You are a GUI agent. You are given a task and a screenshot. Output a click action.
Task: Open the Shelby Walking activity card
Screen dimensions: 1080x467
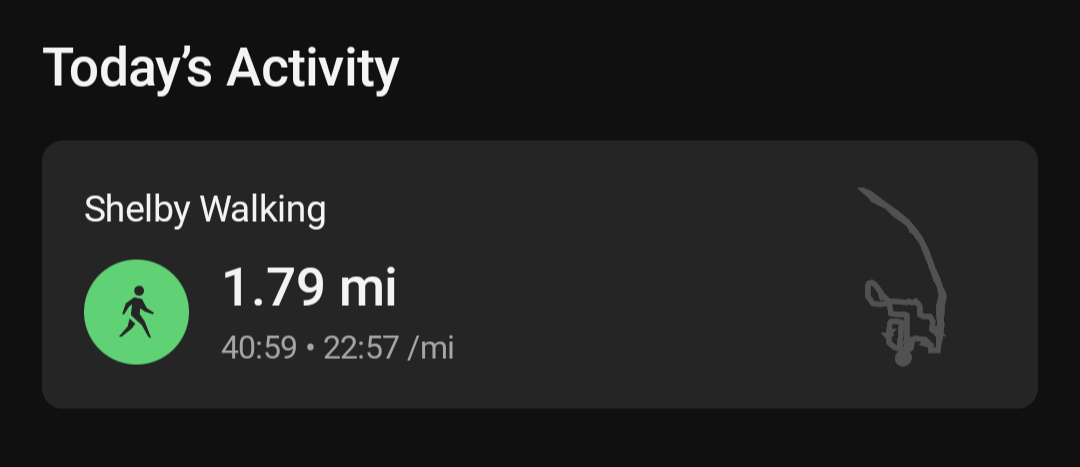click(x=540, y=274)
